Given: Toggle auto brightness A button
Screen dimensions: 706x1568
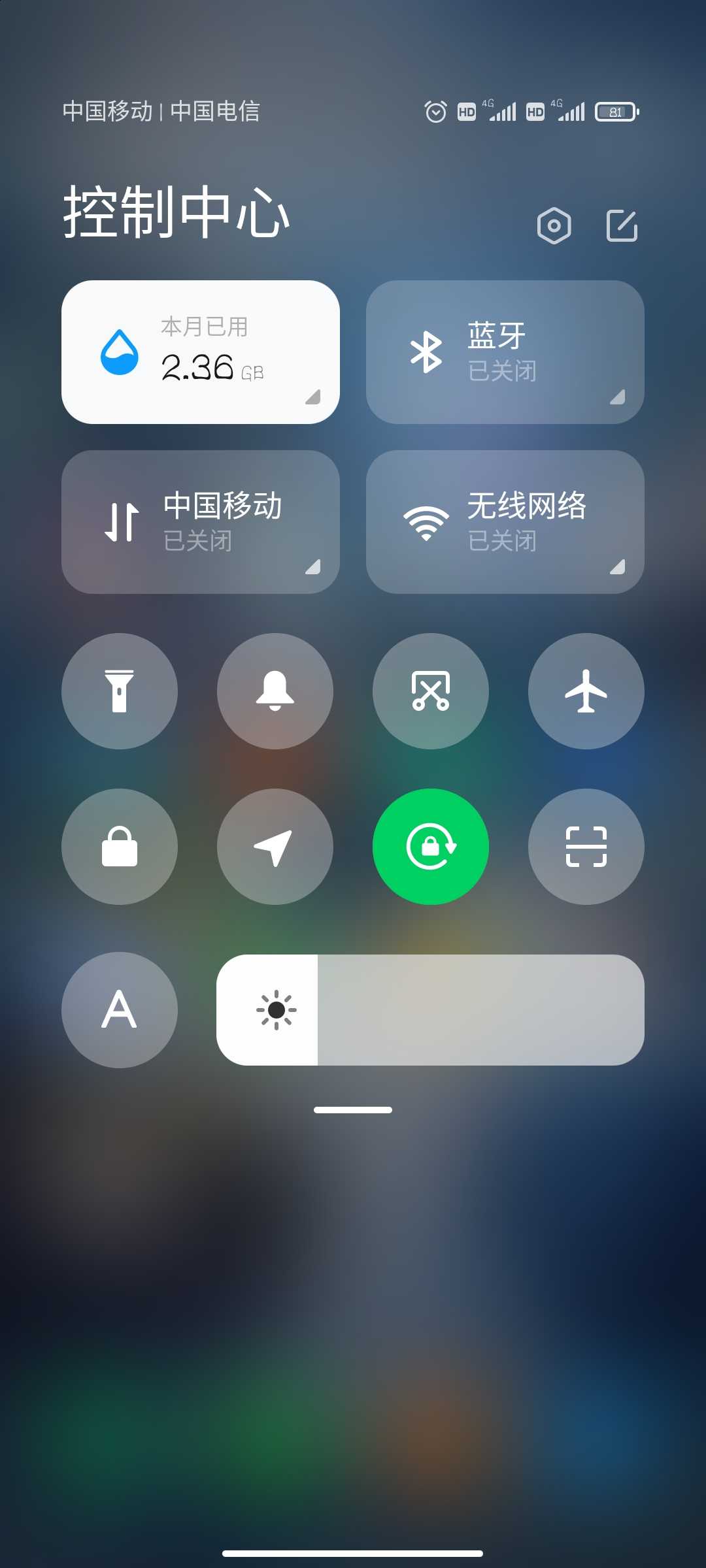Looking at the screenshot, I should tap(120, 1010).
